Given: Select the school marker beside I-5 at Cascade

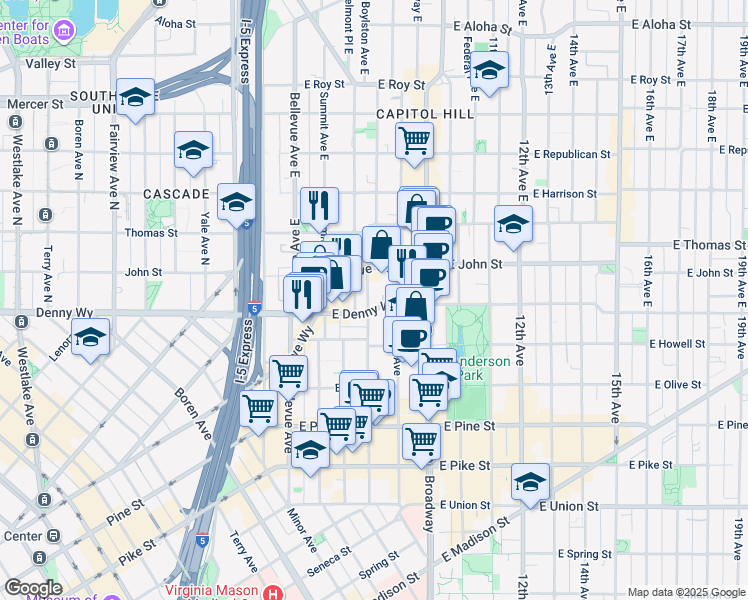Looking at the screenshot, I should pyautogui.click(x=236, y=202).
